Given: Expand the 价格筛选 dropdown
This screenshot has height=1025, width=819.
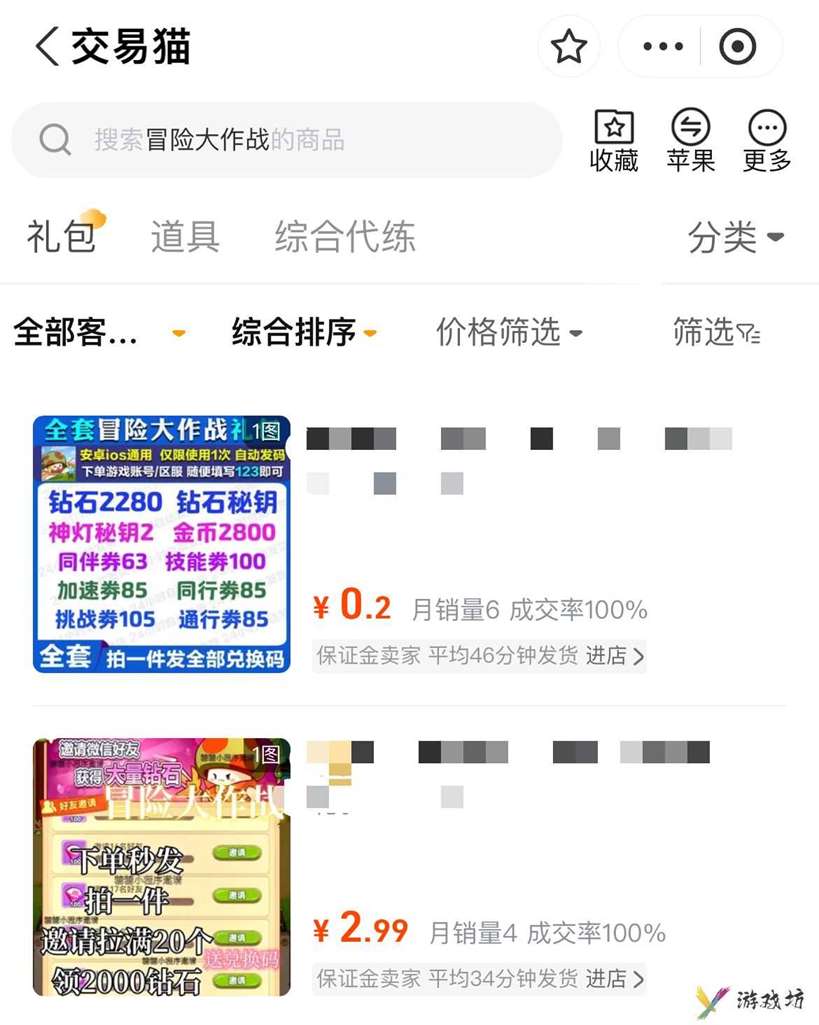Looking at the screenshot, I should click(x=509, y=332).
